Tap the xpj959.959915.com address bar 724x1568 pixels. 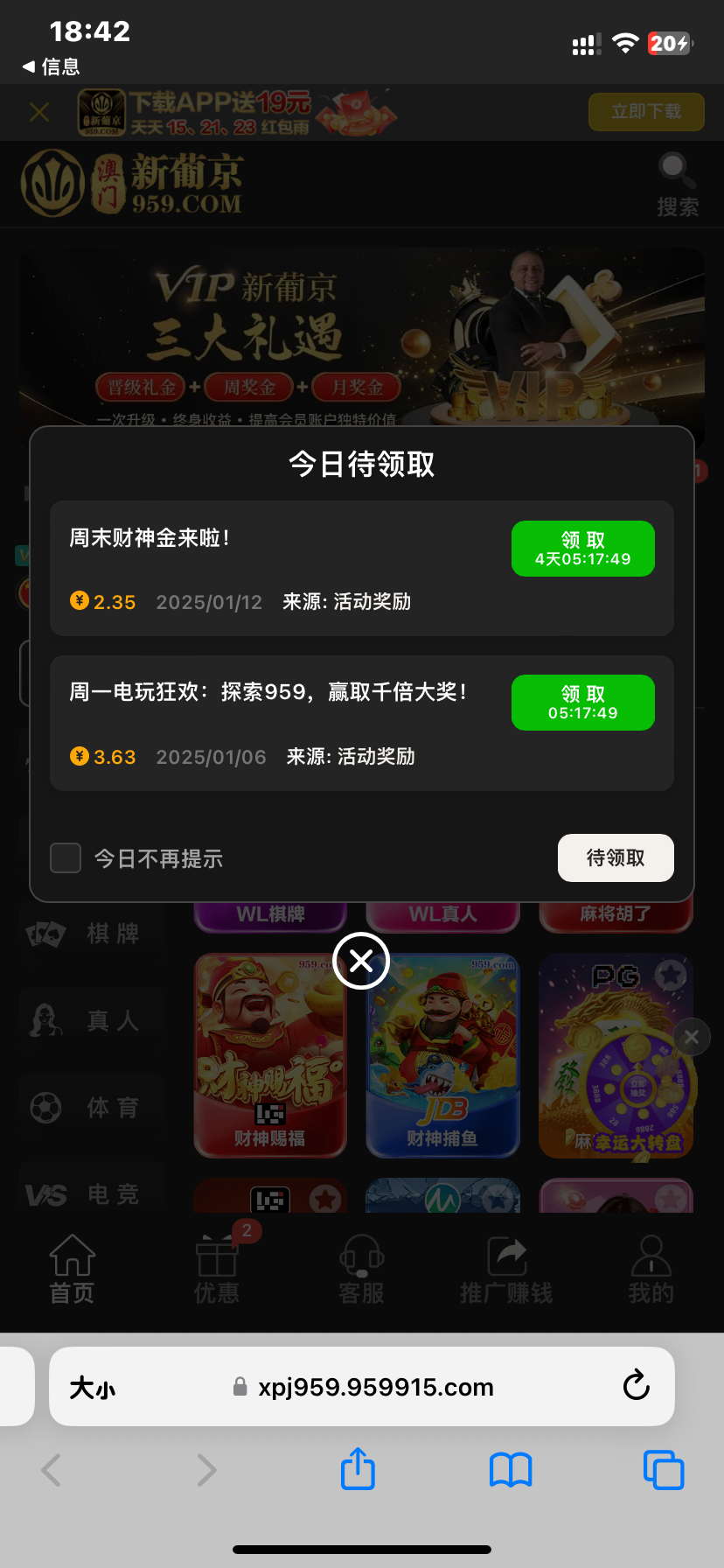click(376, 1387)
